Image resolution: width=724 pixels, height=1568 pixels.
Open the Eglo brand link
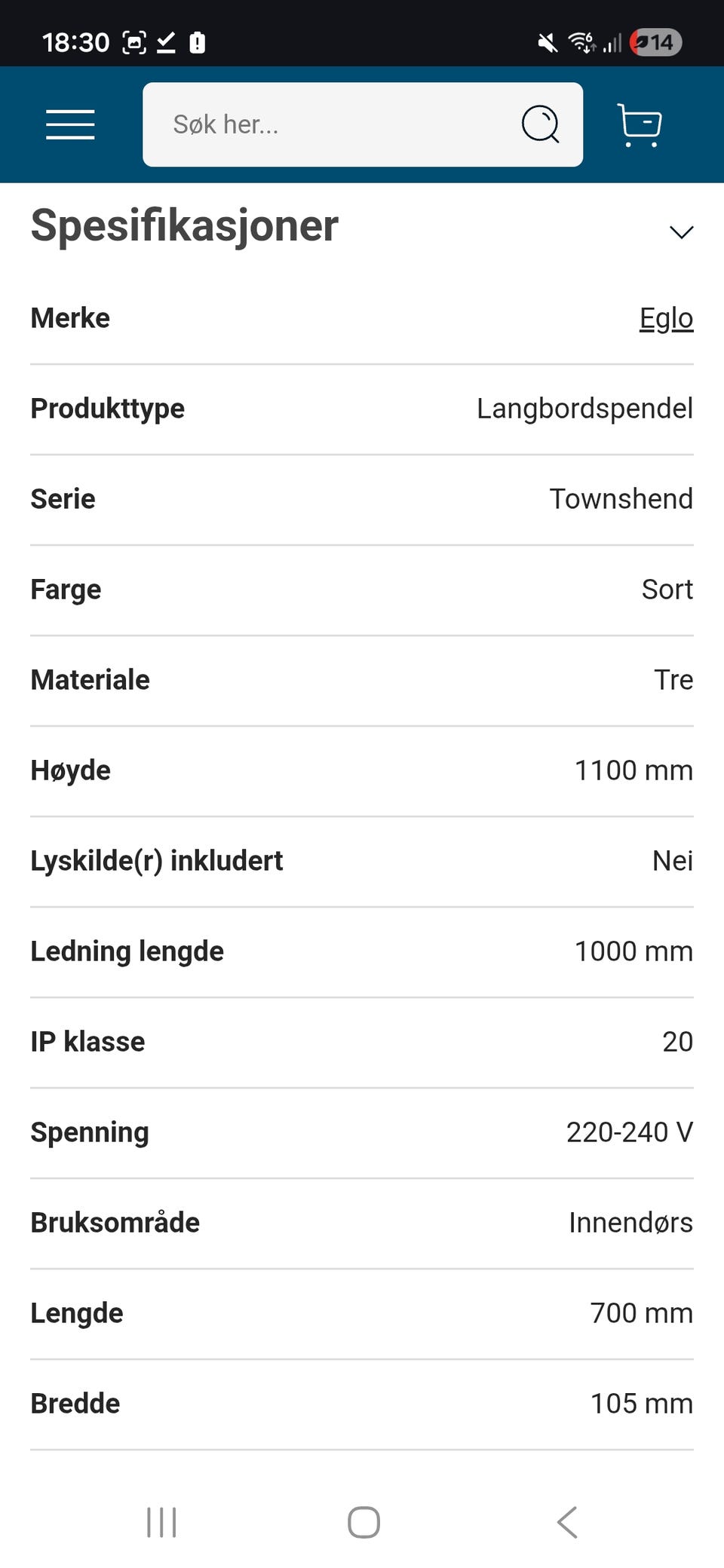coord(666,318)
